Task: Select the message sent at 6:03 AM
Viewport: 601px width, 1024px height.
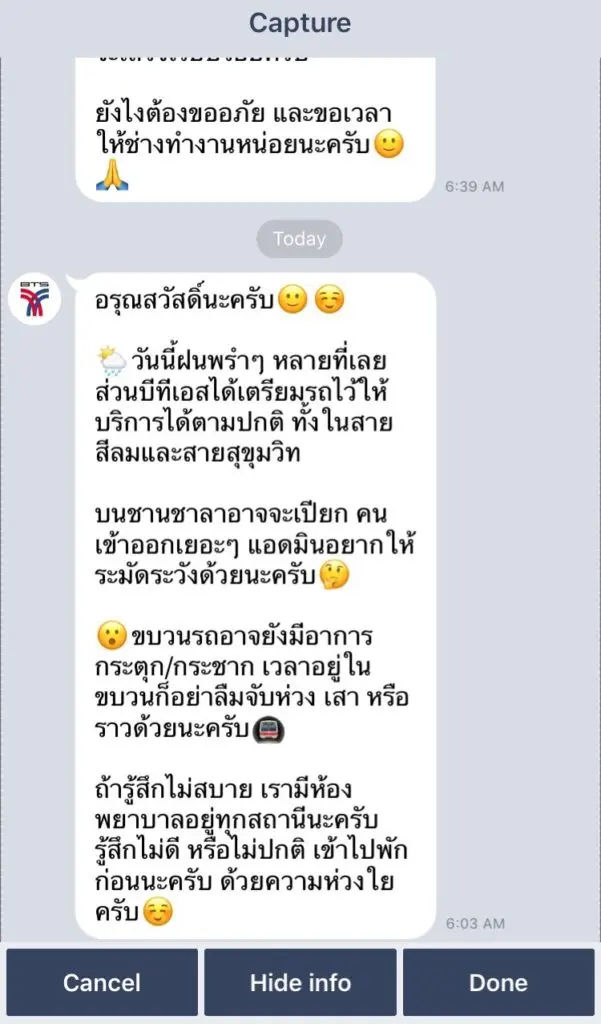Action: click(x=255, y=605)
